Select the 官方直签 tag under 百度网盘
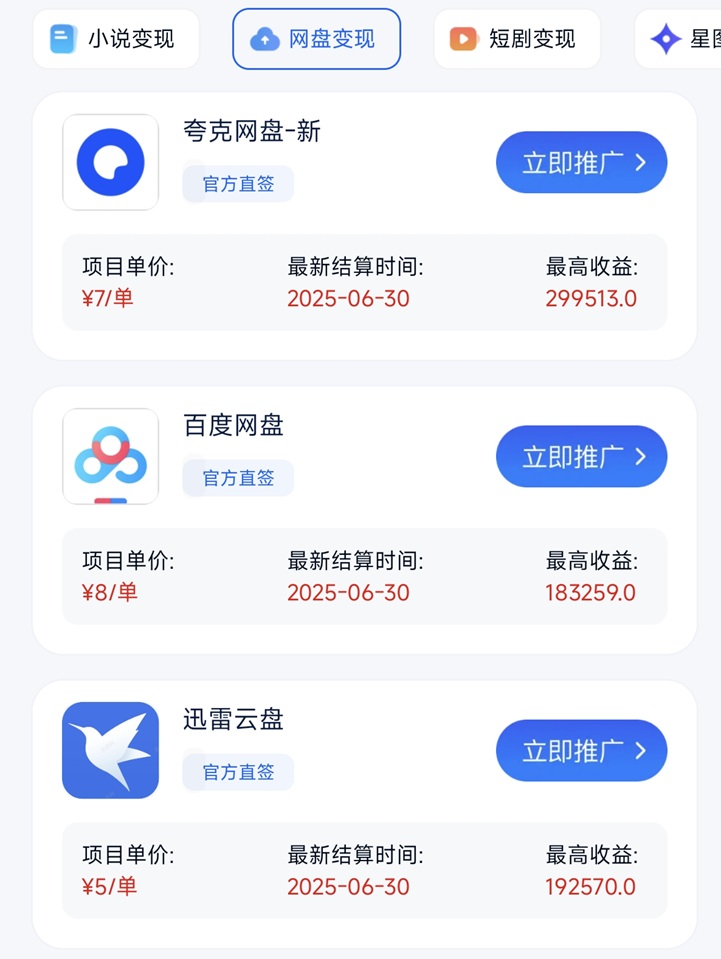Viewport: 721px width, 959px height. click(237, 478)
